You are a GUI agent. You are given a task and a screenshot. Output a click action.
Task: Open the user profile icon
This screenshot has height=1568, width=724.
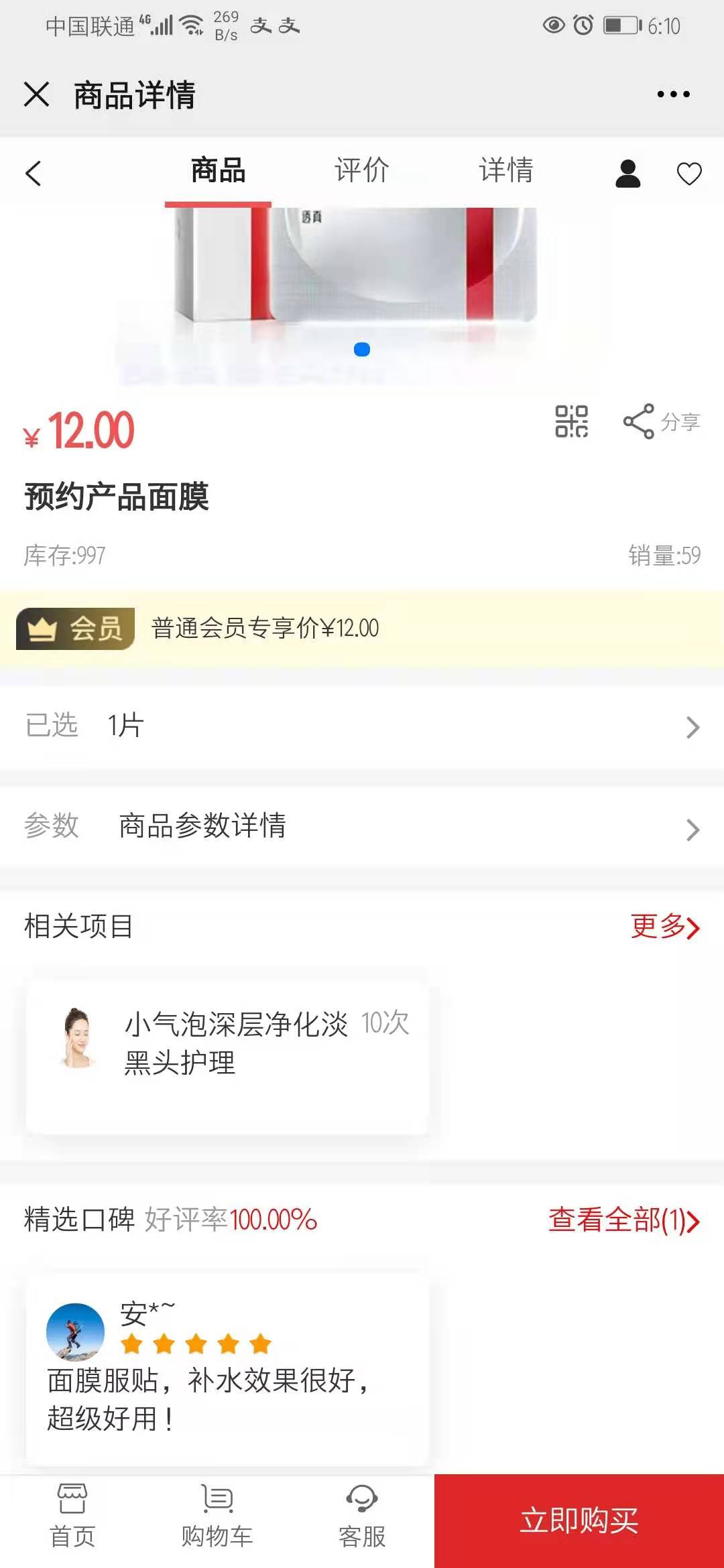pos(627,174)
